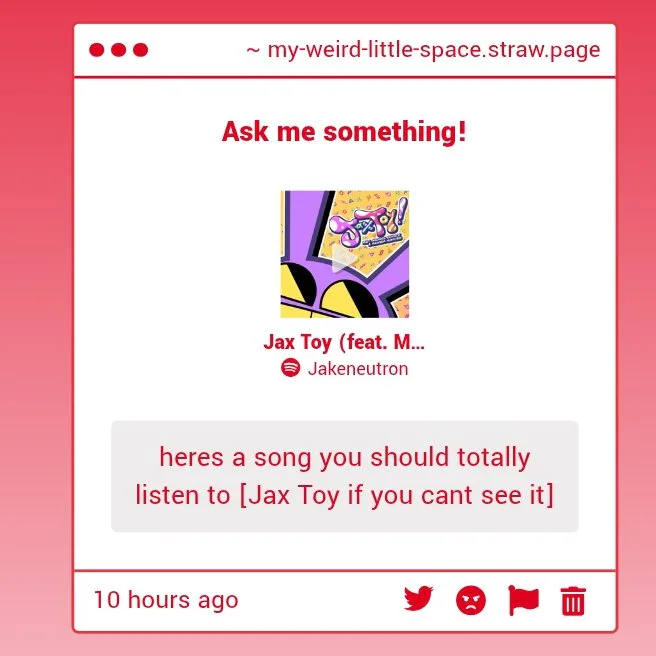Share this message on Twitter
Screen dimensions: 656x656
(x=418, y=599)
